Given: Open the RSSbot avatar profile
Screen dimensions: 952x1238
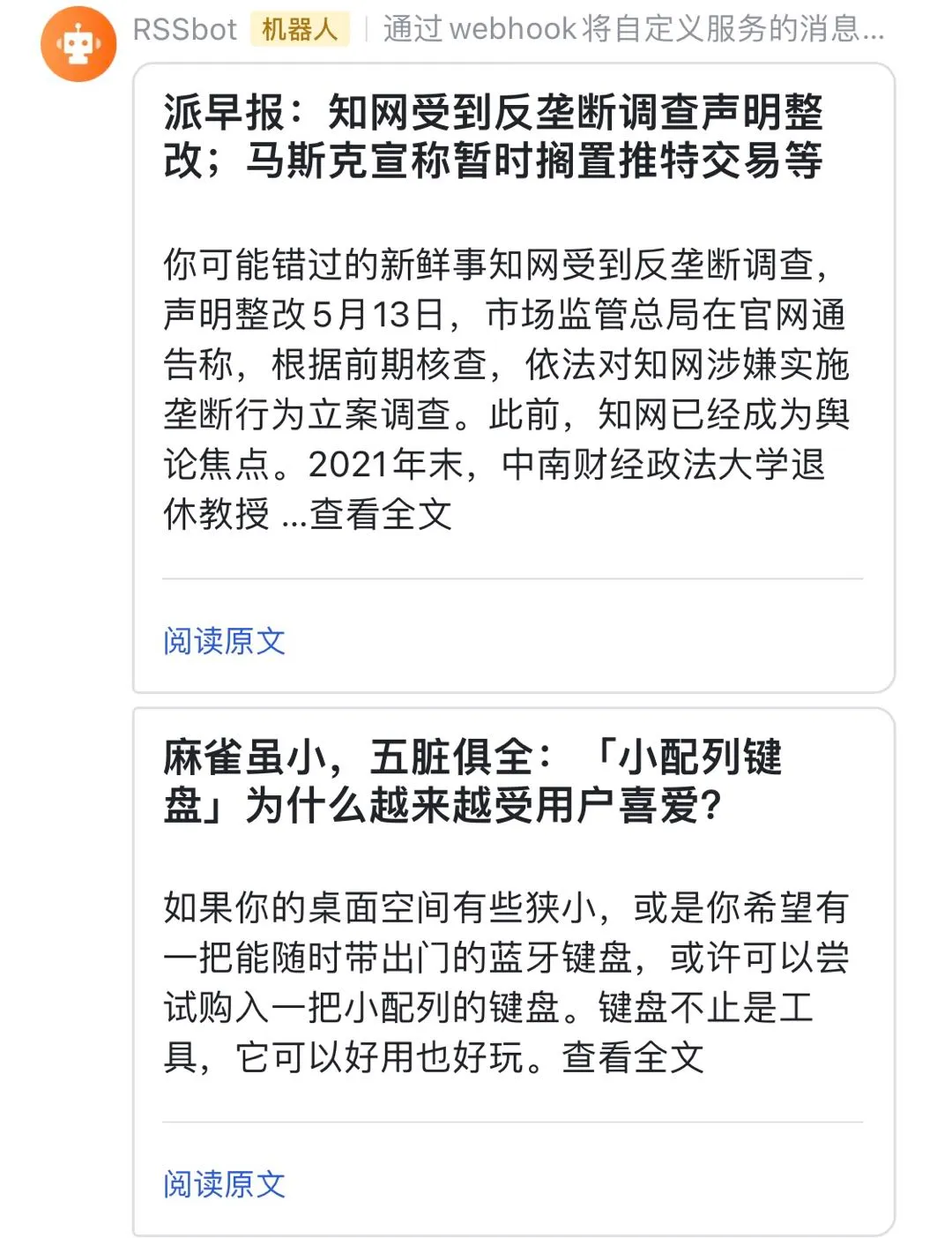Looking at the screenshot, I should tap(78, 43).
